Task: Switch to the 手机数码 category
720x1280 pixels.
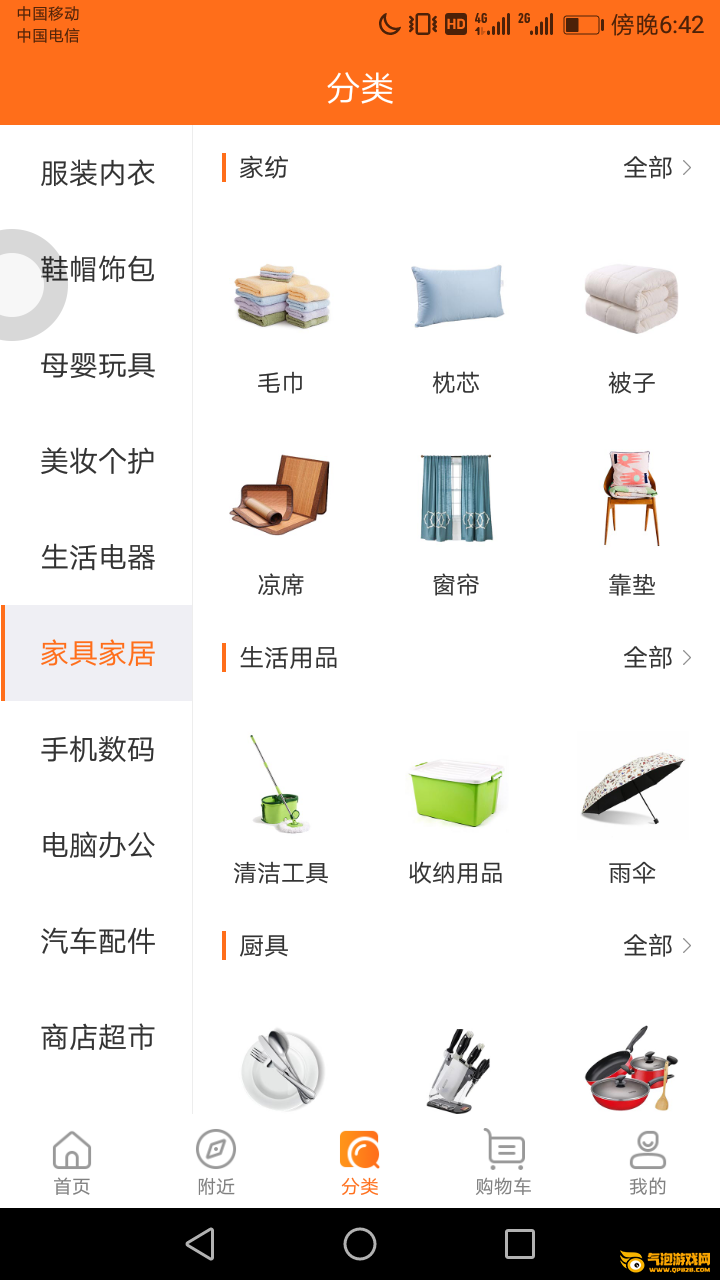Action: point(97,749)
